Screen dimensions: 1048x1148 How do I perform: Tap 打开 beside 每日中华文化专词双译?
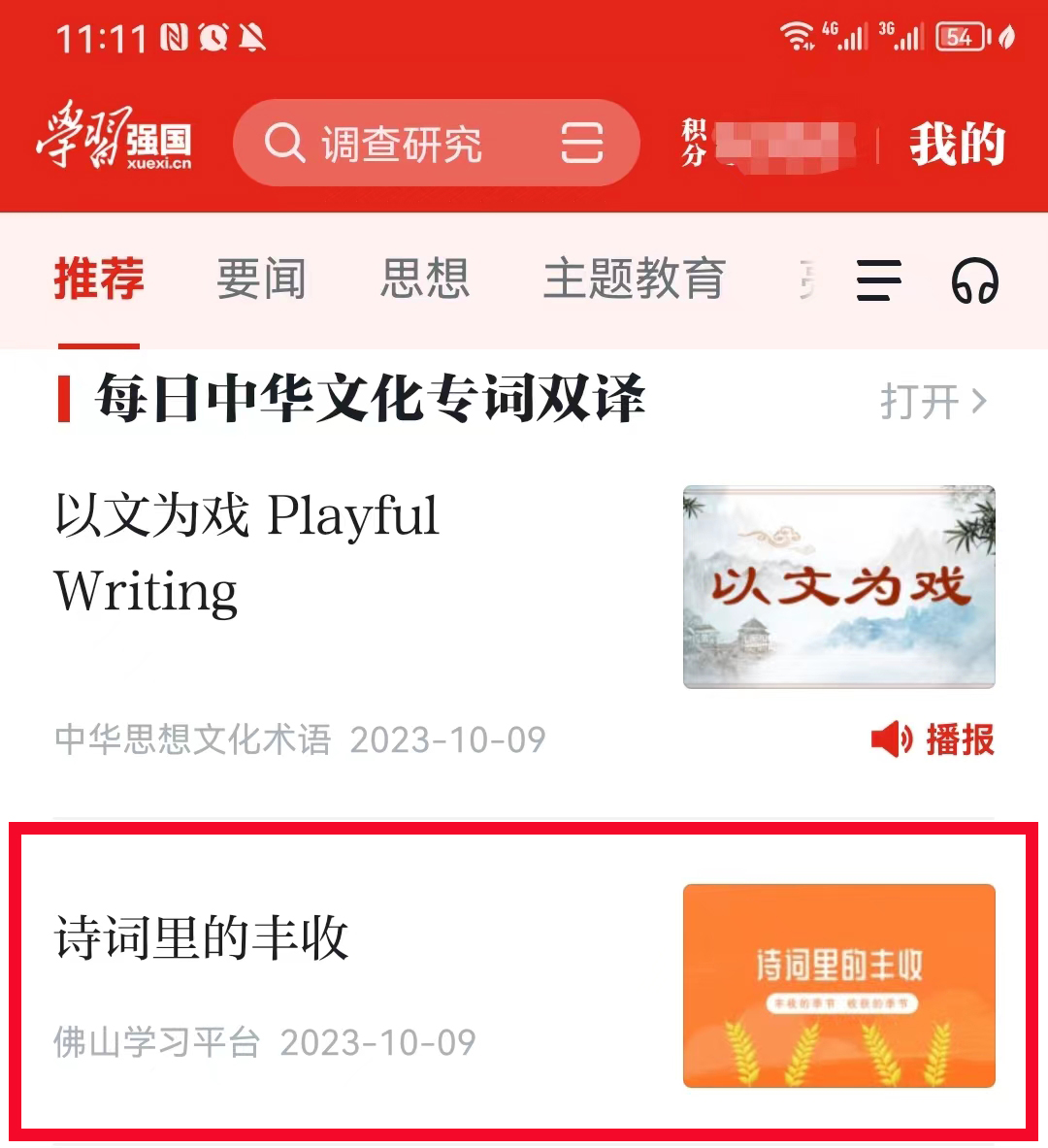(x=933, y=401)
